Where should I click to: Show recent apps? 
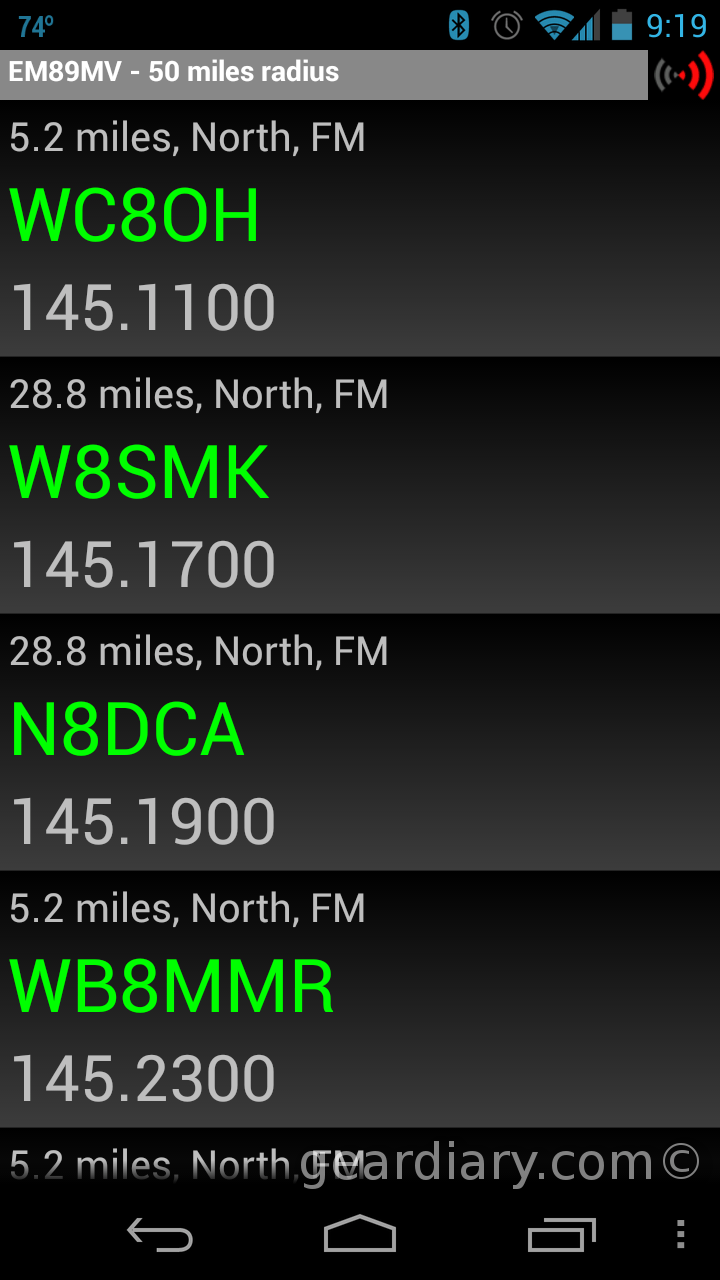pyautogui.click(x=561, y=1235)
